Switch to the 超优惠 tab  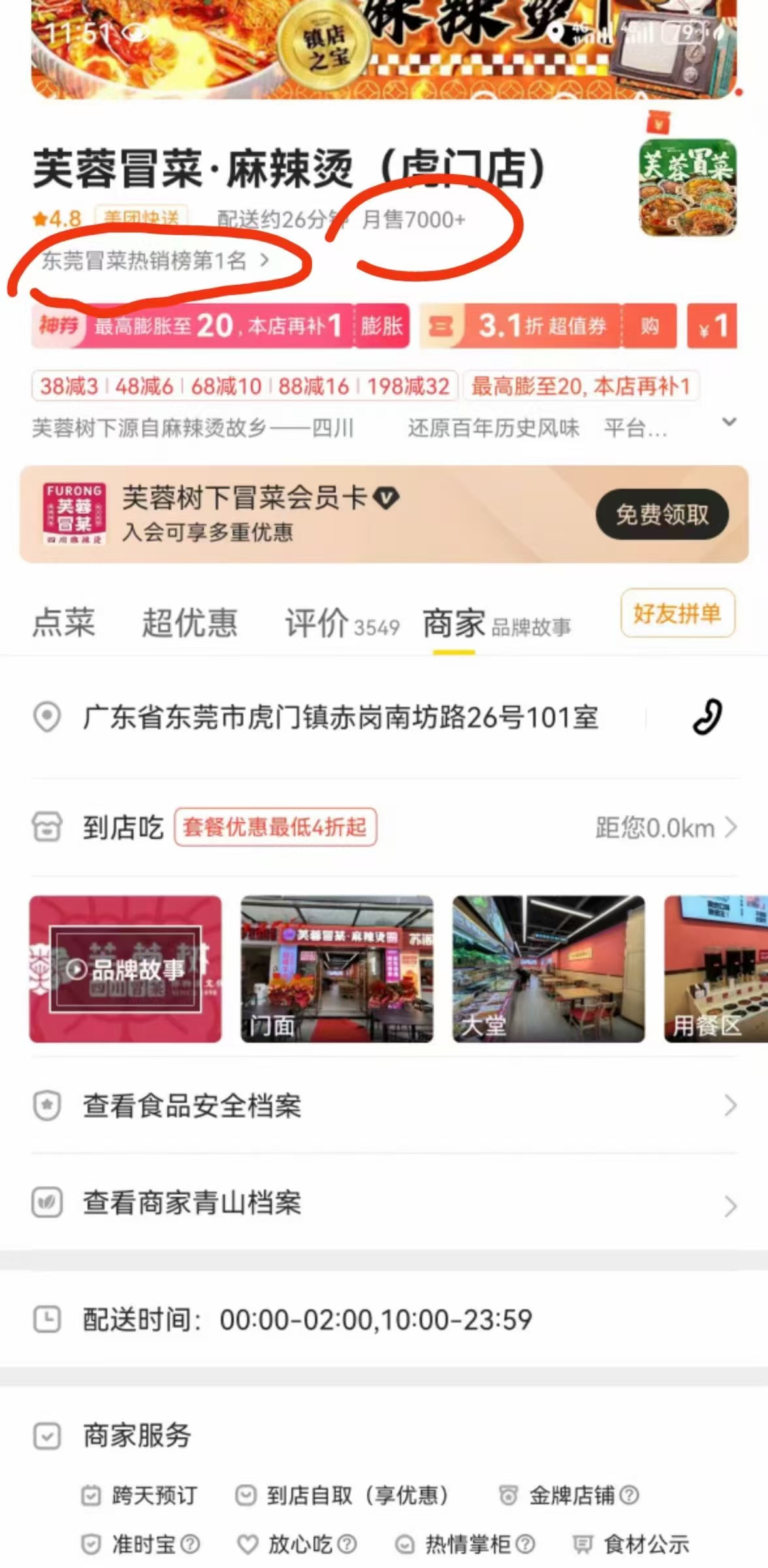click(189, 622)
